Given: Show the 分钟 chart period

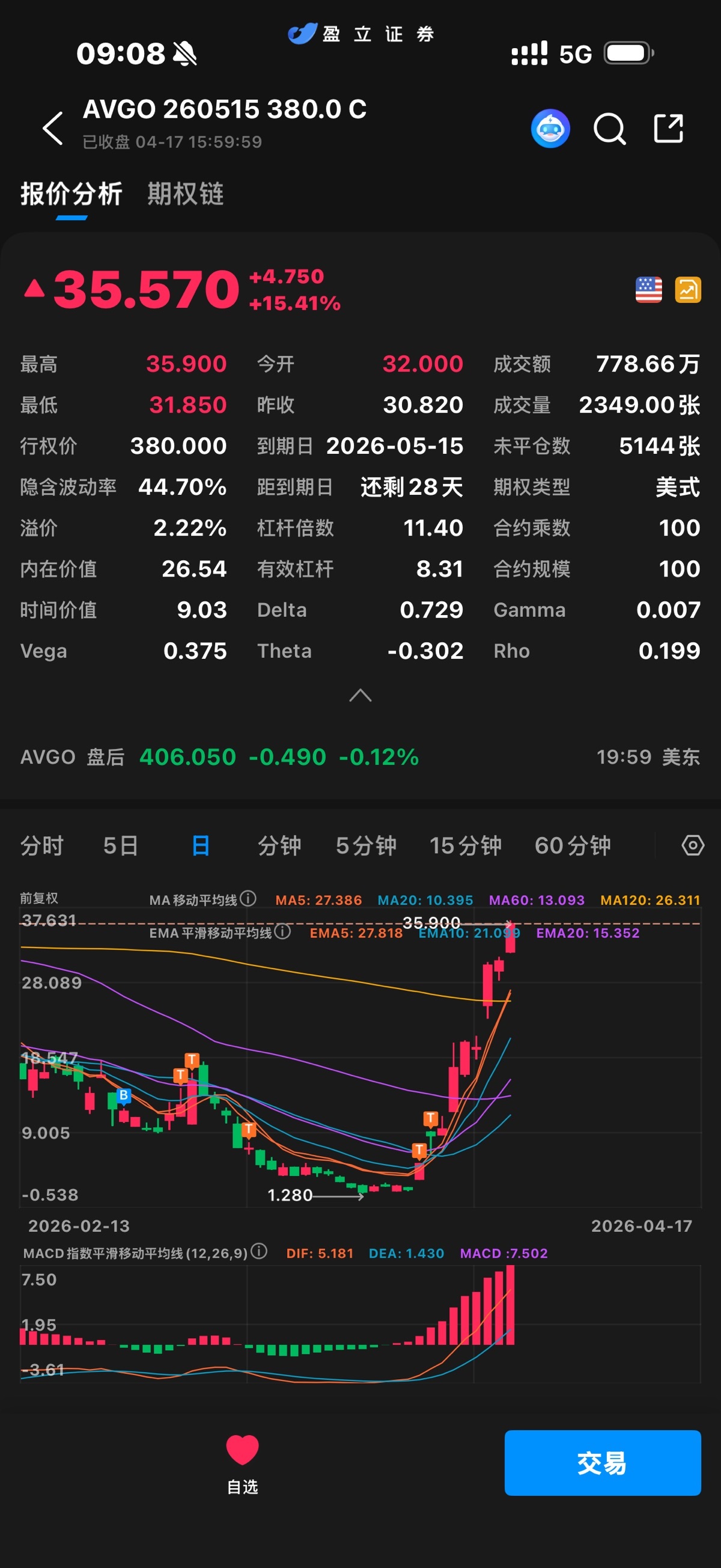Looking at the screenshot, I should point(279,845).
